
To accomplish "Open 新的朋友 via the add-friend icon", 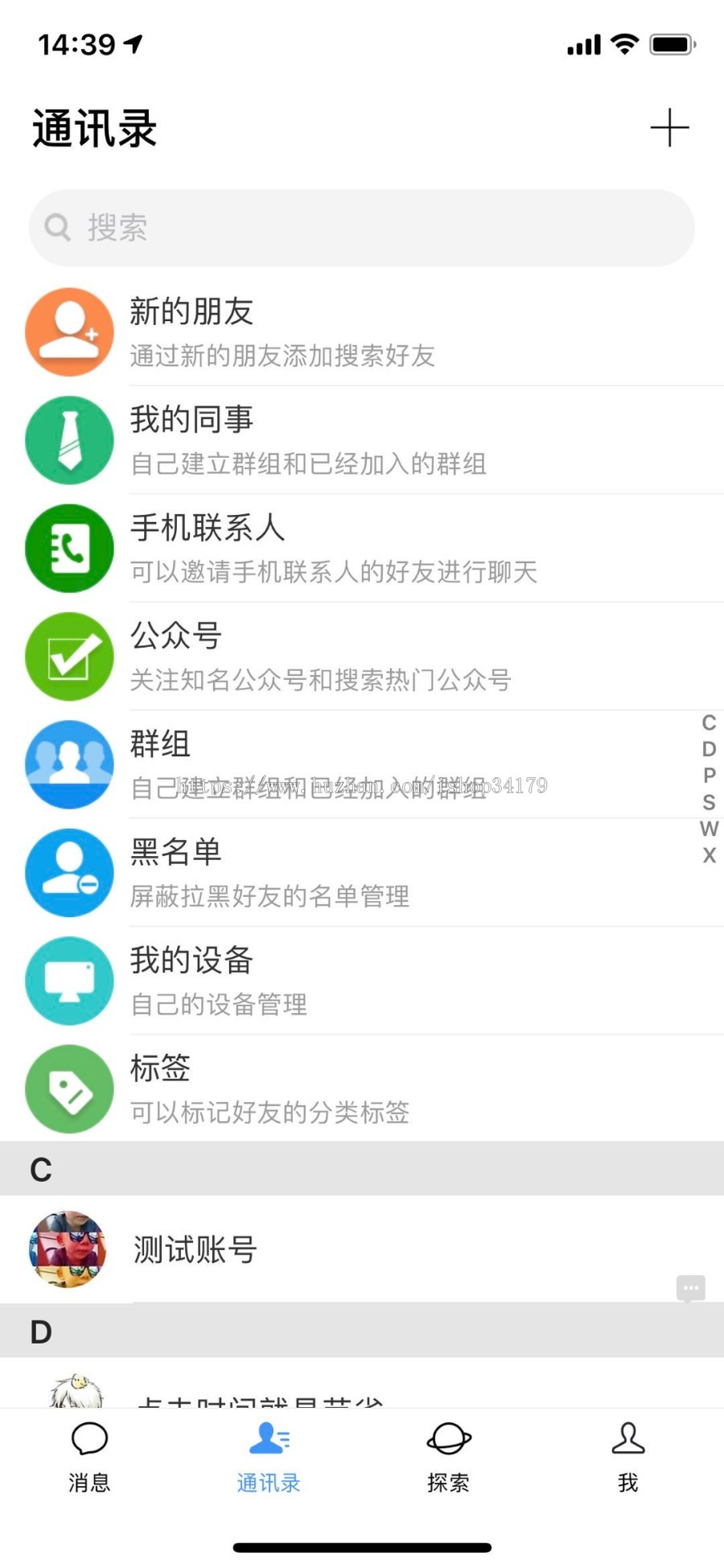I will tap(69, 332).
